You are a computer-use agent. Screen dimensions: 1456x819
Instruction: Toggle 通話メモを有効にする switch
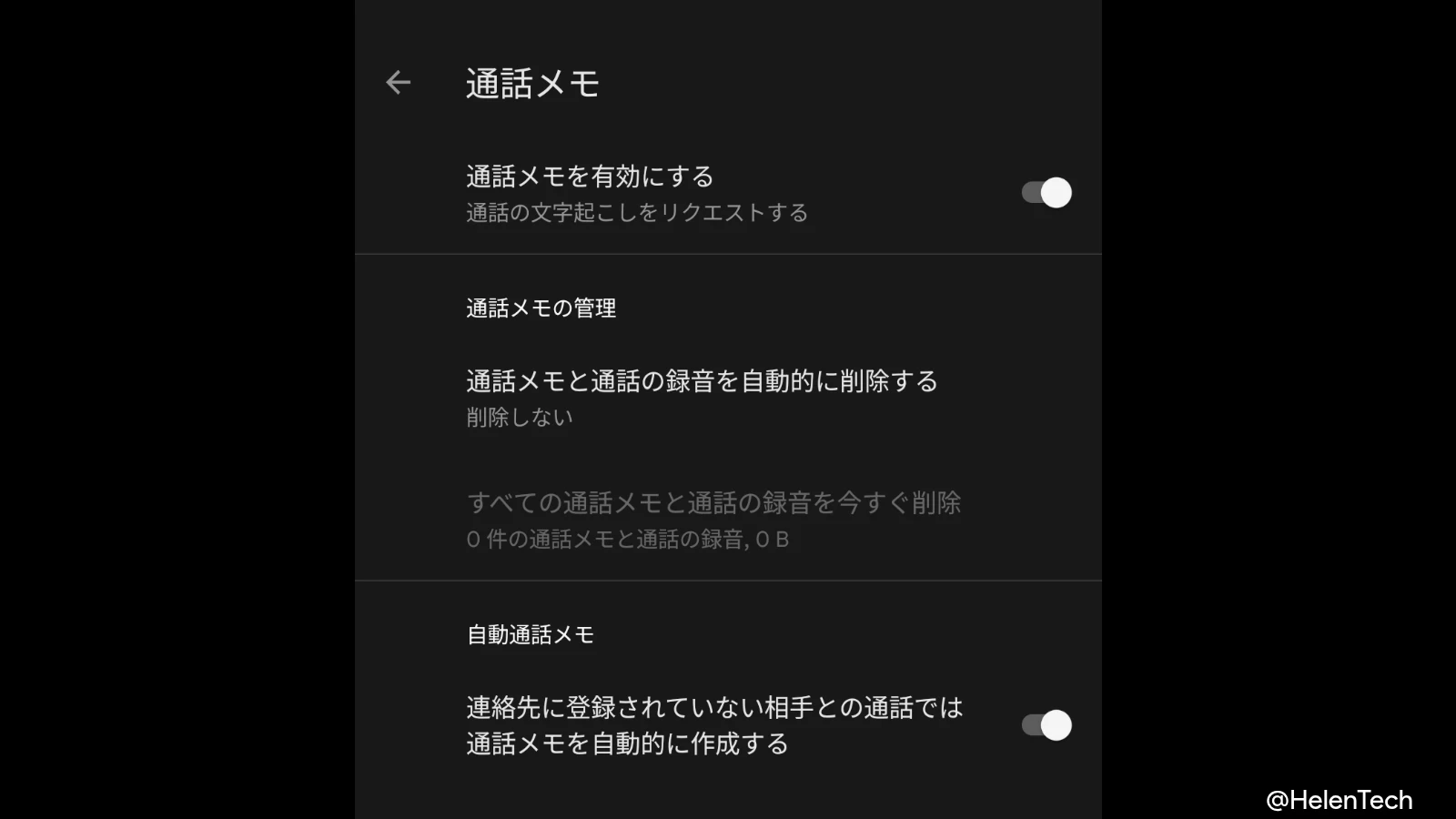1046,193
